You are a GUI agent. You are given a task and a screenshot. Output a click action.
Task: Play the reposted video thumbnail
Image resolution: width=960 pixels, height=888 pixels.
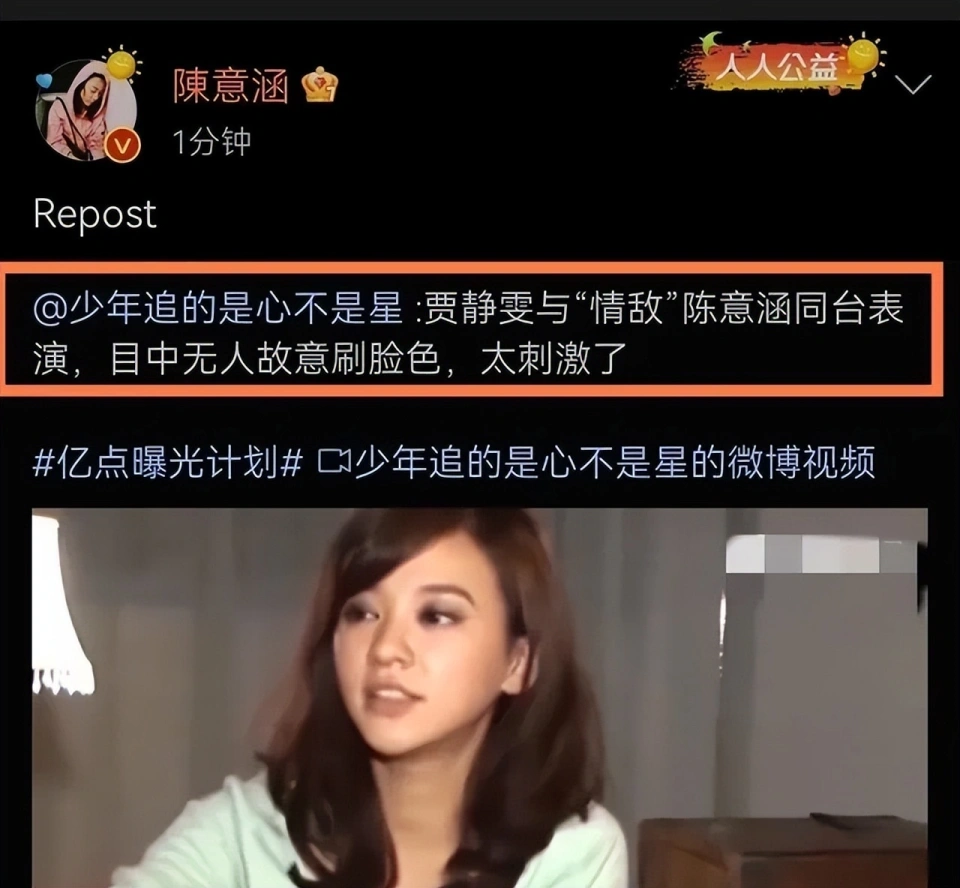(x=480, y=698)
